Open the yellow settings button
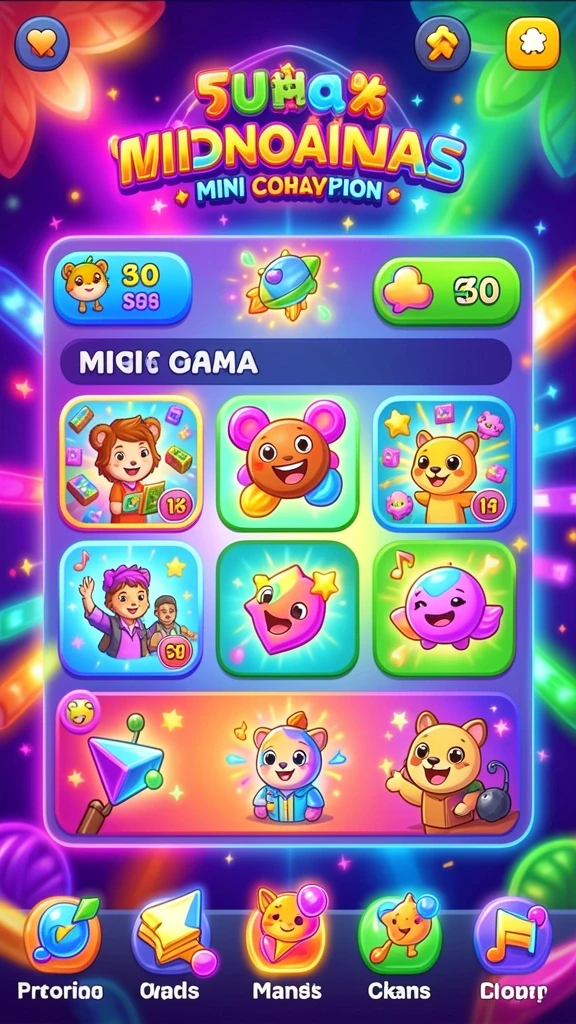576x1024 pixels. (x=533, y=42)
